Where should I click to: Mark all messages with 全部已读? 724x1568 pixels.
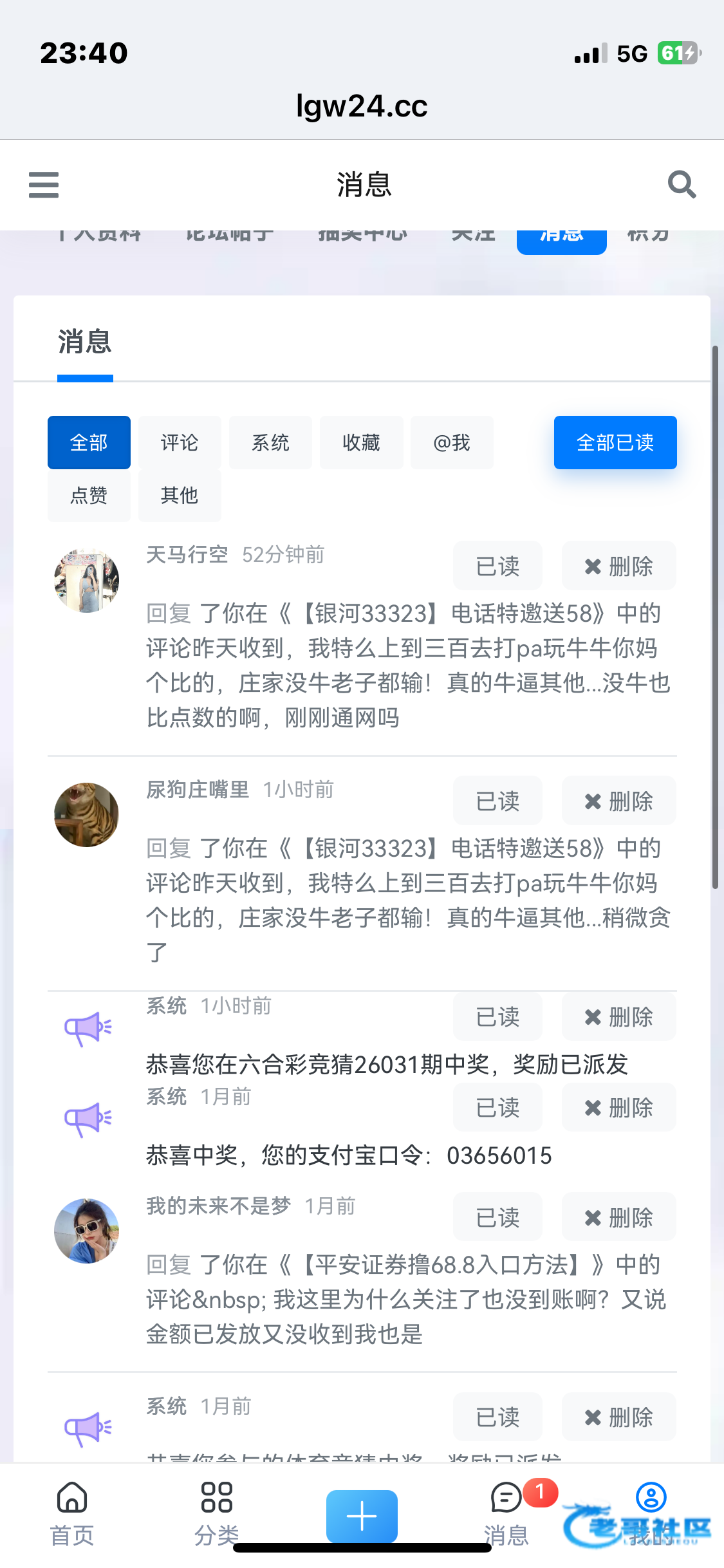(615, 443)
